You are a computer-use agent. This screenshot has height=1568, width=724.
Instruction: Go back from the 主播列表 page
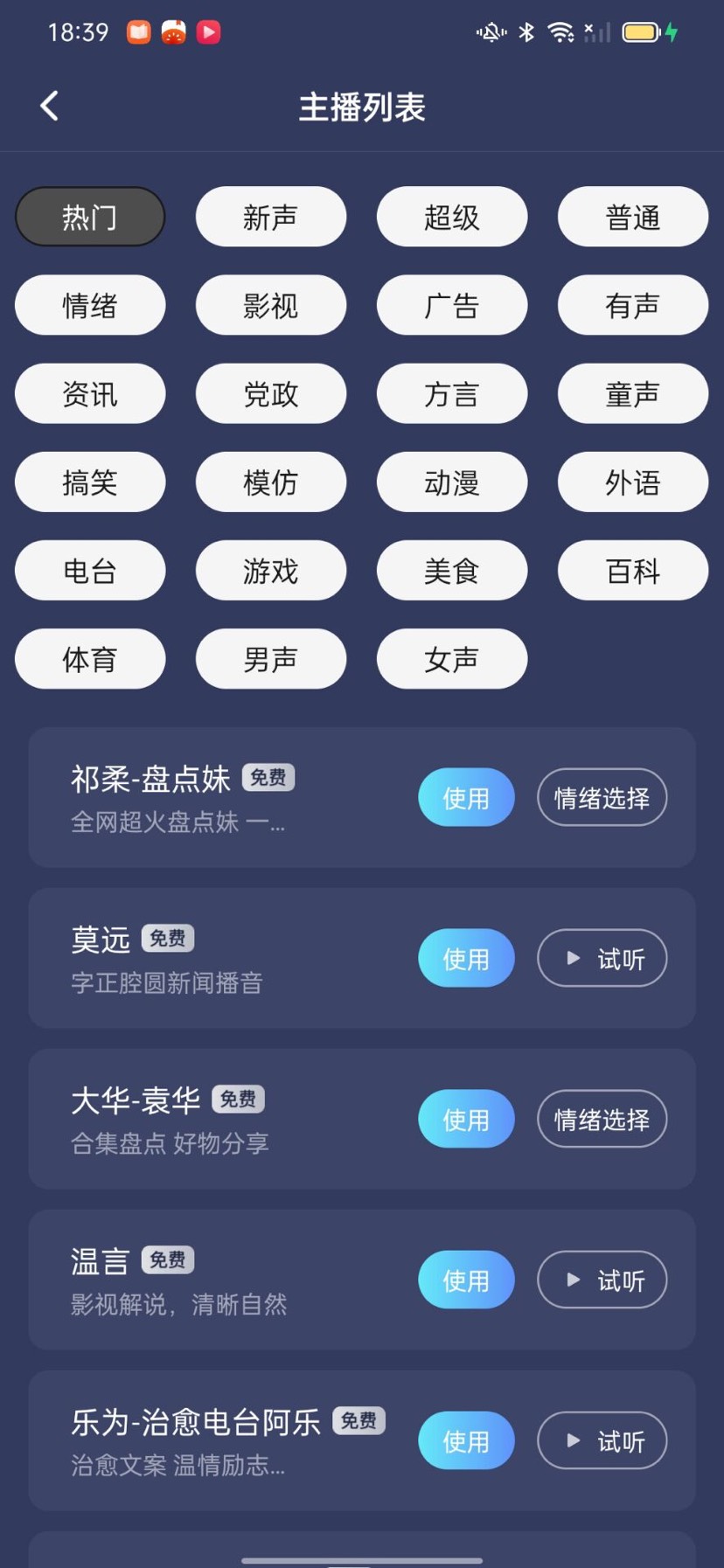tap(50, 107)
